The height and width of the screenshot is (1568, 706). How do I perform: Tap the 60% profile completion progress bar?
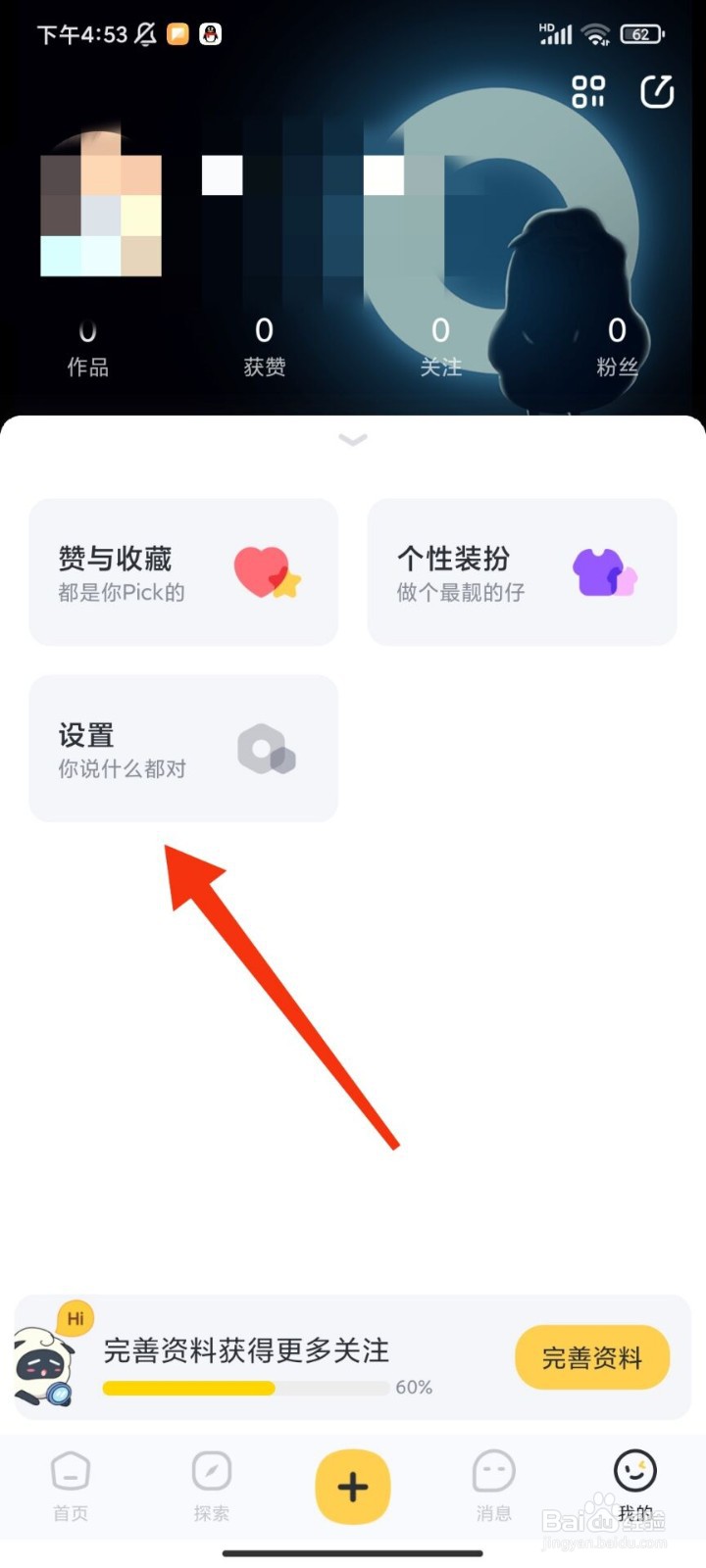point(244,1388)
